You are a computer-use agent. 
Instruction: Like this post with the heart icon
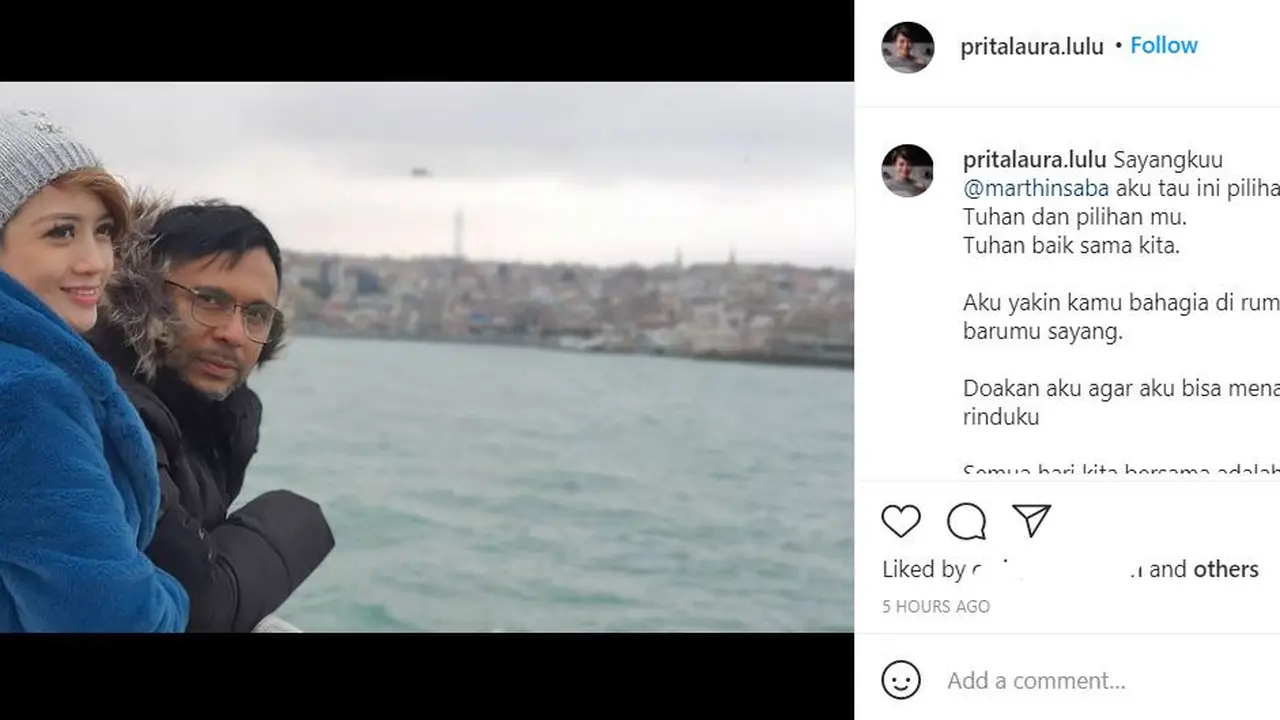[x=901, y=521]
